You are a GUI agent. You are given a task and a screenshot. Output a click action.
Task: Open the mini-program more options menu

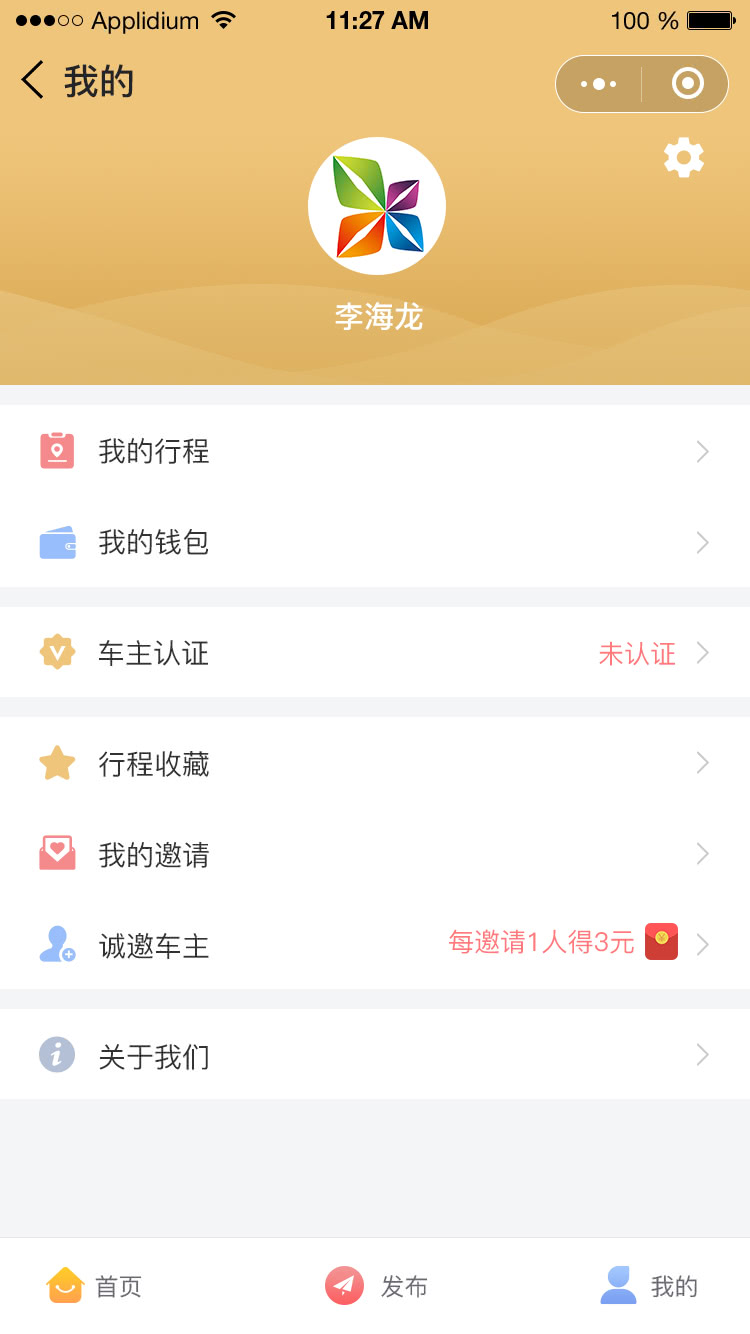click(597, 84)
